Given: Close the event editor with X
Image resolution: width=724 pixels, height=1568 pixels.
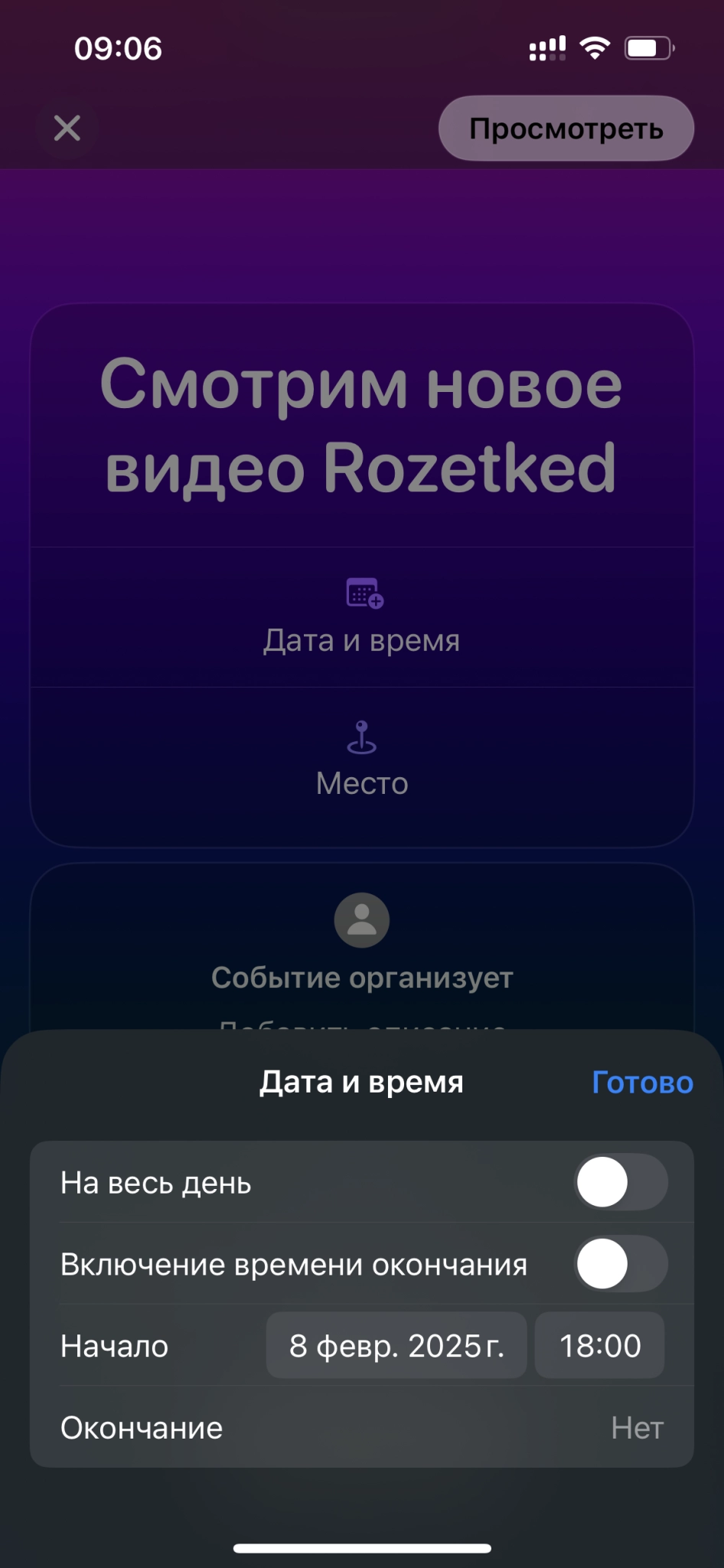Looking at the screenshot, I should click(67, 128).
